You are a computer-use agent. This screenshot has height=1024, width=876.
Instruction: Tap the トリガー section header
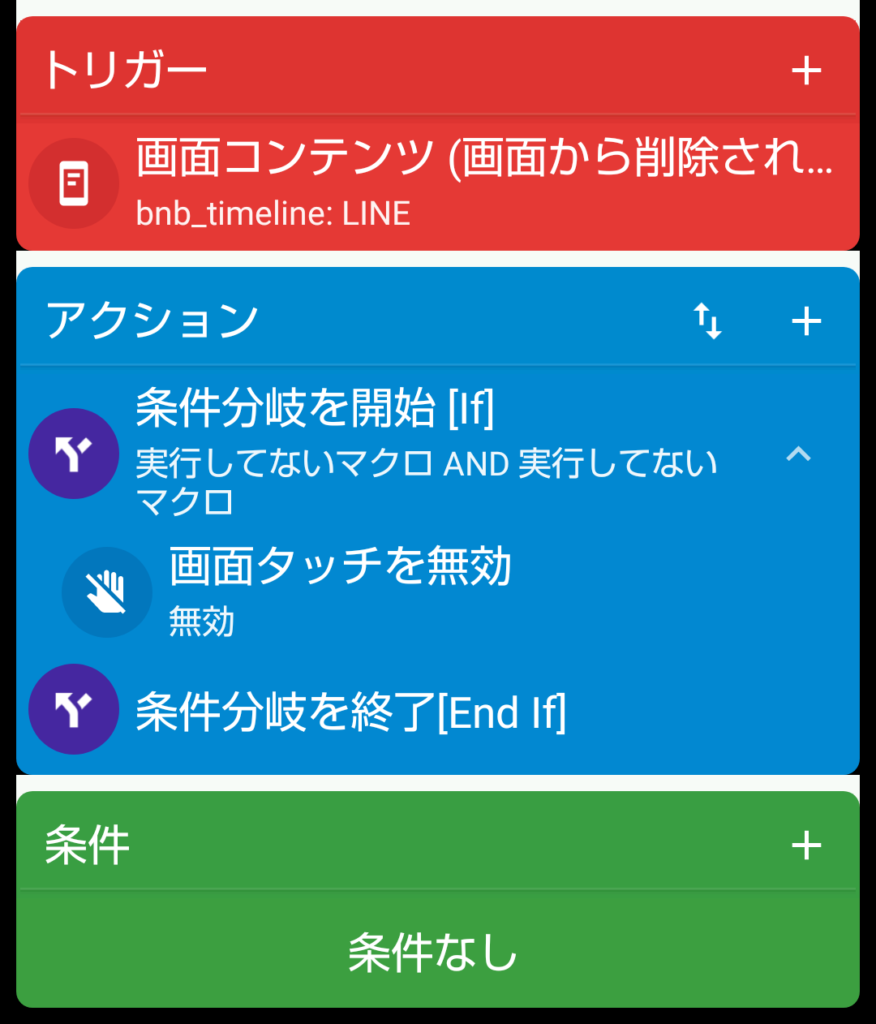[127, 68]
